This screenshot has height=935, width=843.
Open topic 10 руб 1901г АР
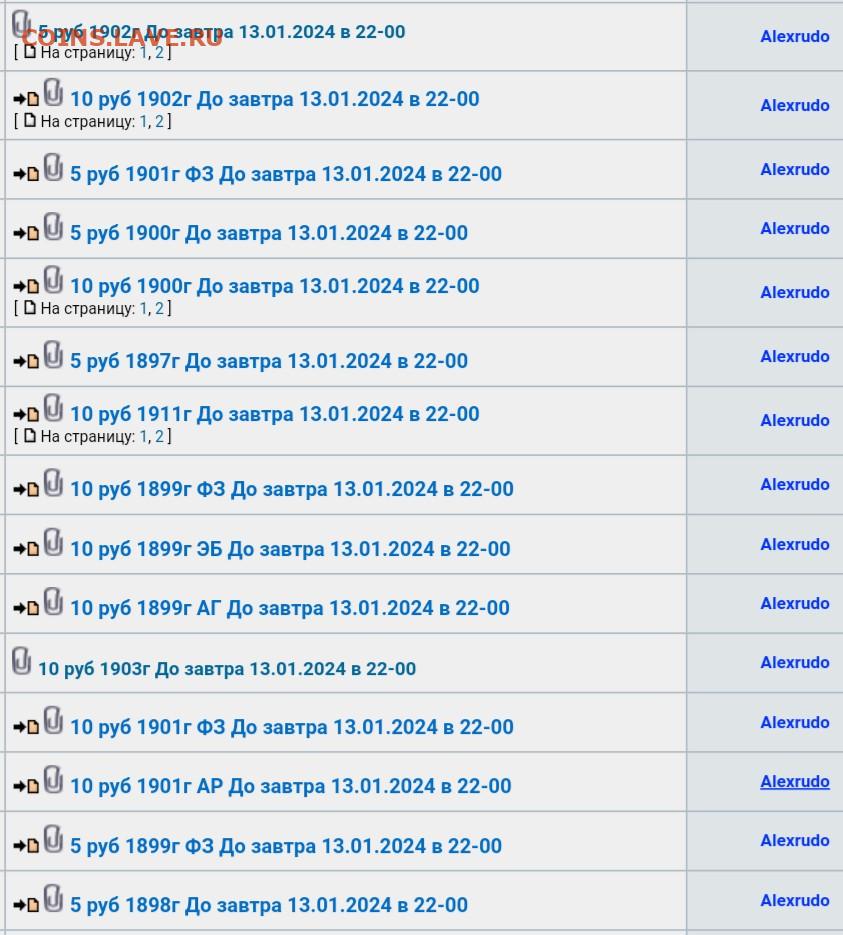coord(290,786)
